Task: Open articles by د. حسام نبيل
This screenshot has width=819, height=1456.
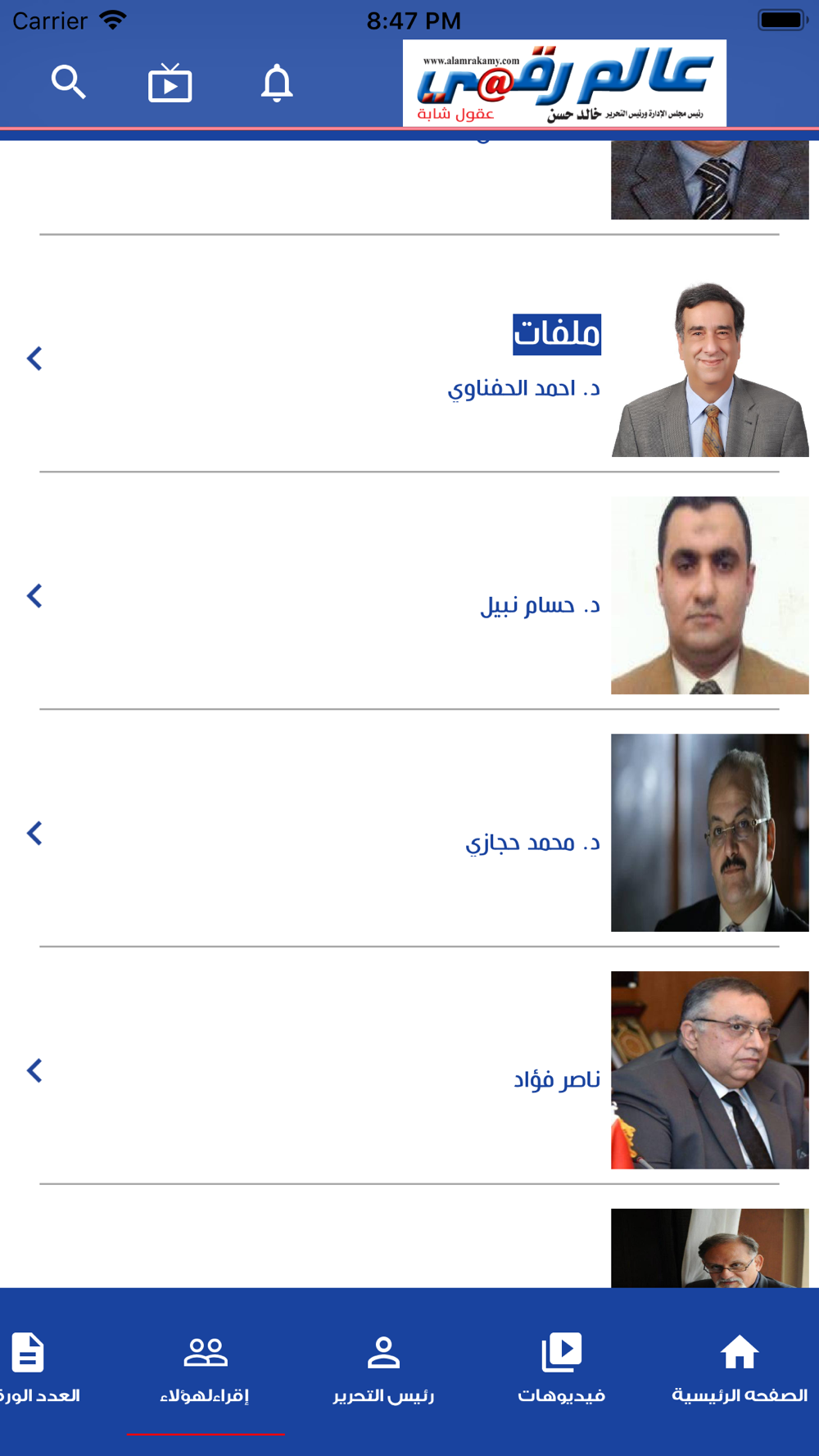Action: 540,605
